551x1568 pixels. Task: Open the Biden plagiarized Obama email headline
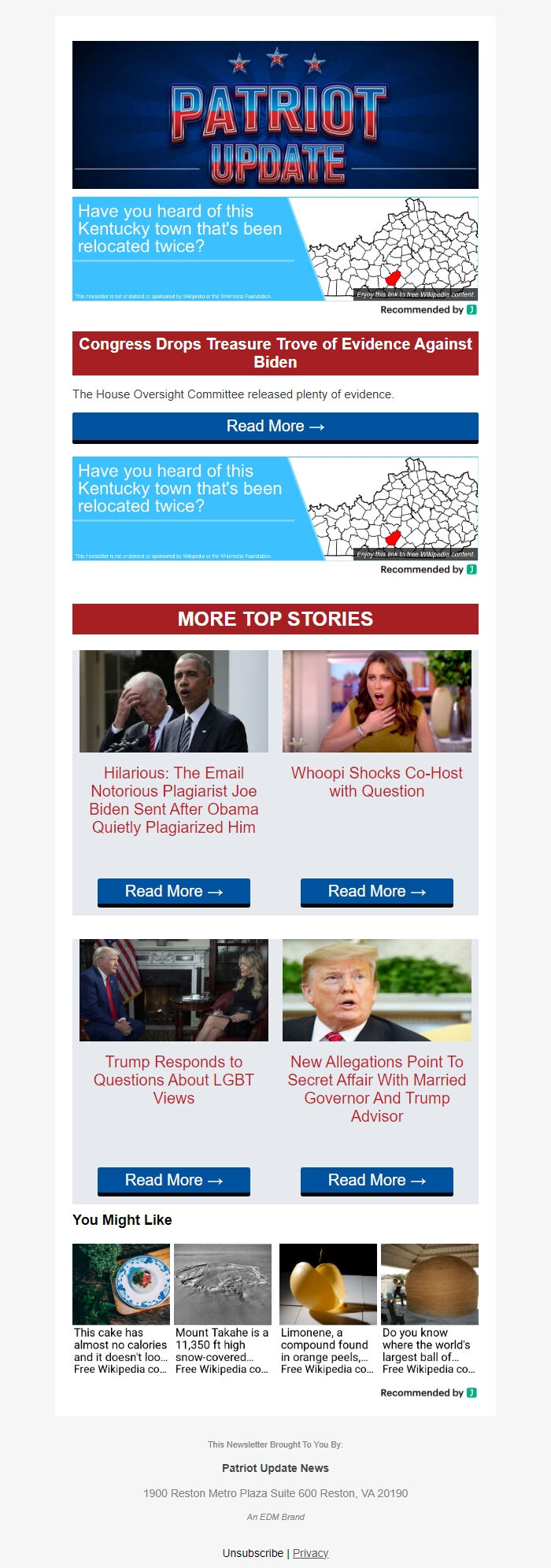coord(174,800)
